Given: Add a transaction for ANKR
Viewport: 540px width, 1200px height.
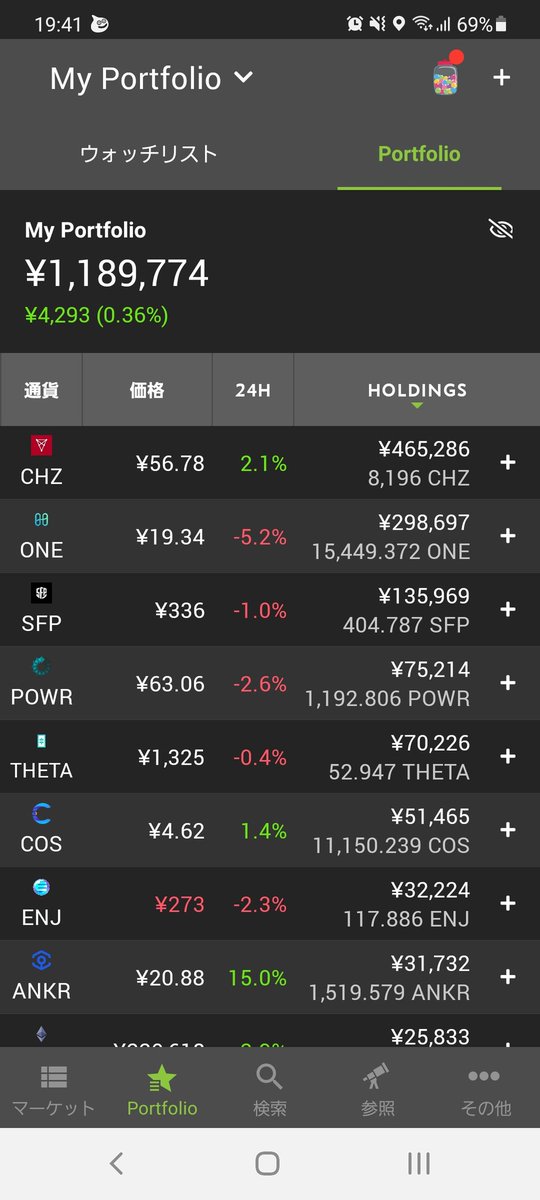Looking at the screenshot, I should click(508, 978).
